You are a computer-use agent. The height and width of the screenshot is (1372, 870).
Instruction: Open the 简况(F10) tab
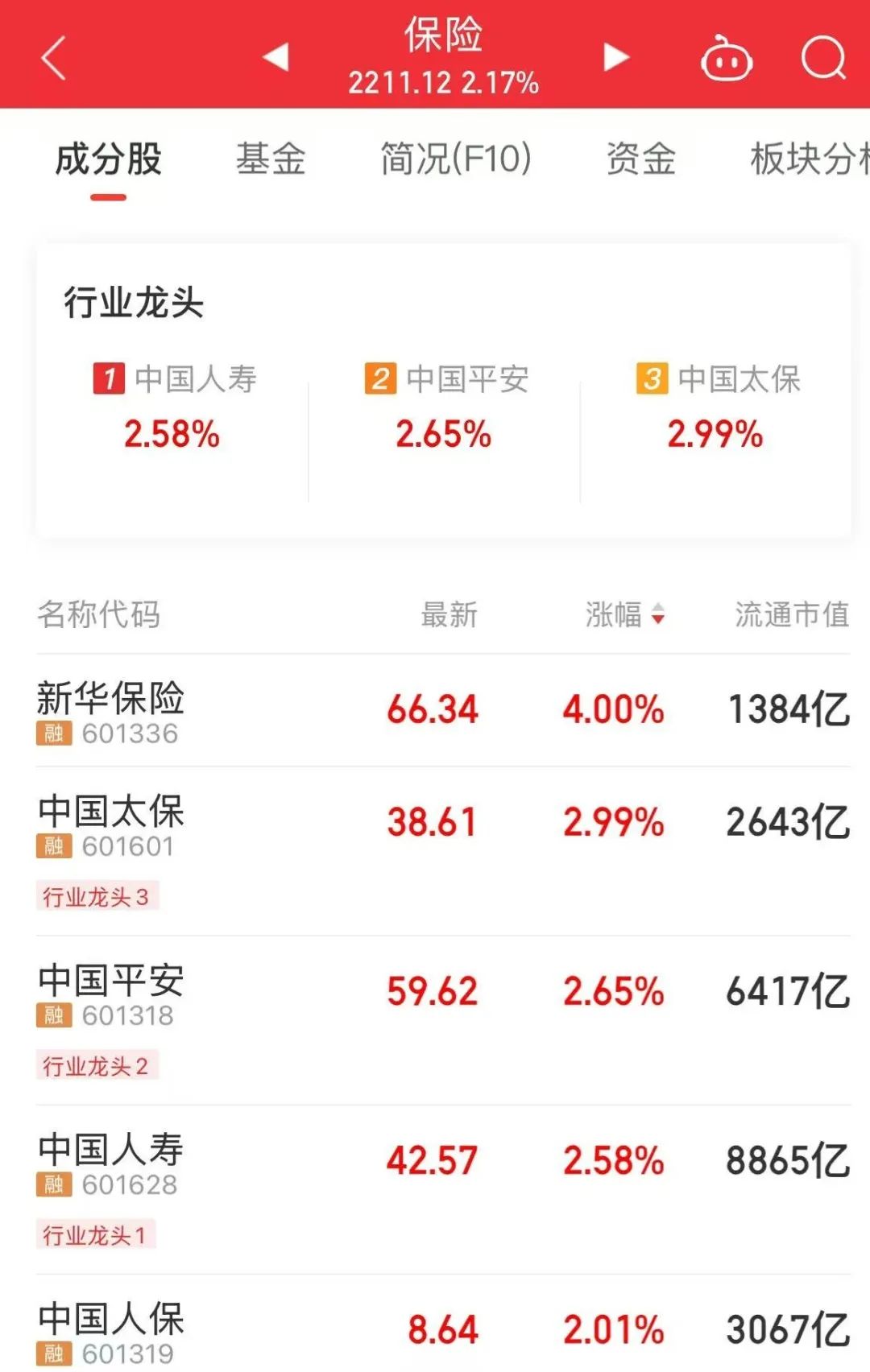point(456,159)
